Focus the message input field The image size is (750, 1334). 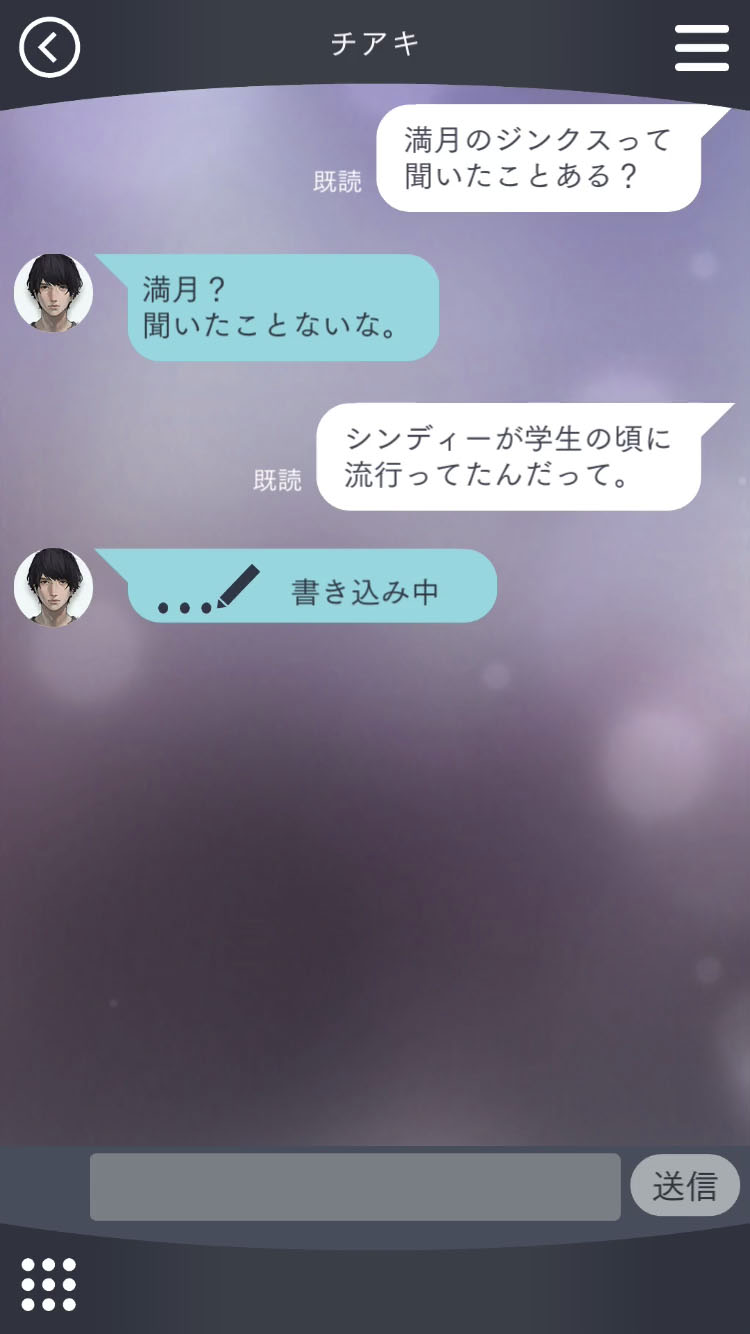(x=355, y=1187)
